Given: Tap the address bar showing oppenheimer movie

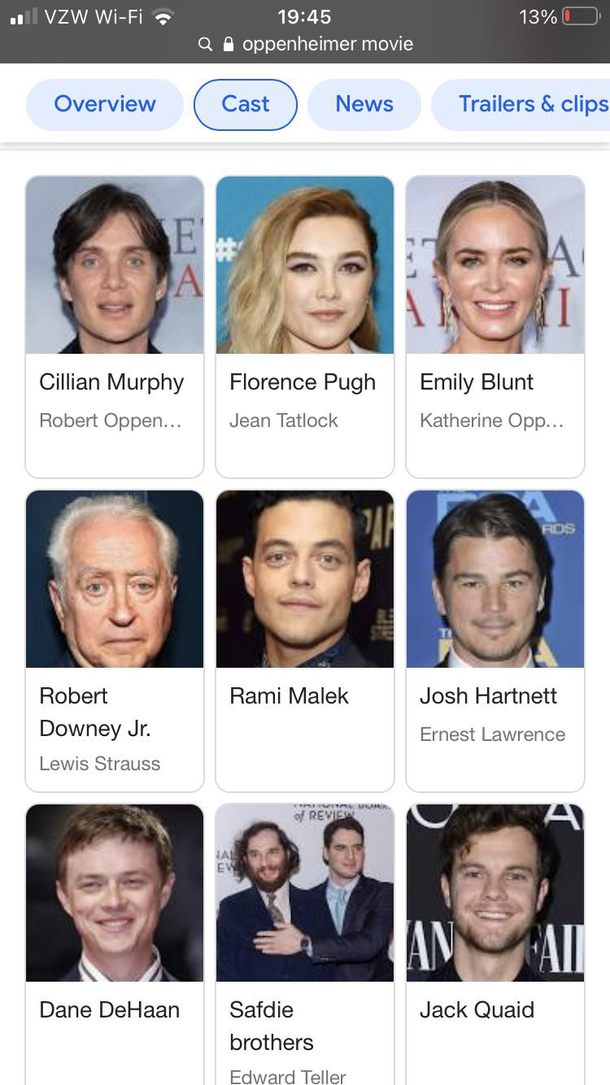Looking at the screenshot, I should [316, 44].
